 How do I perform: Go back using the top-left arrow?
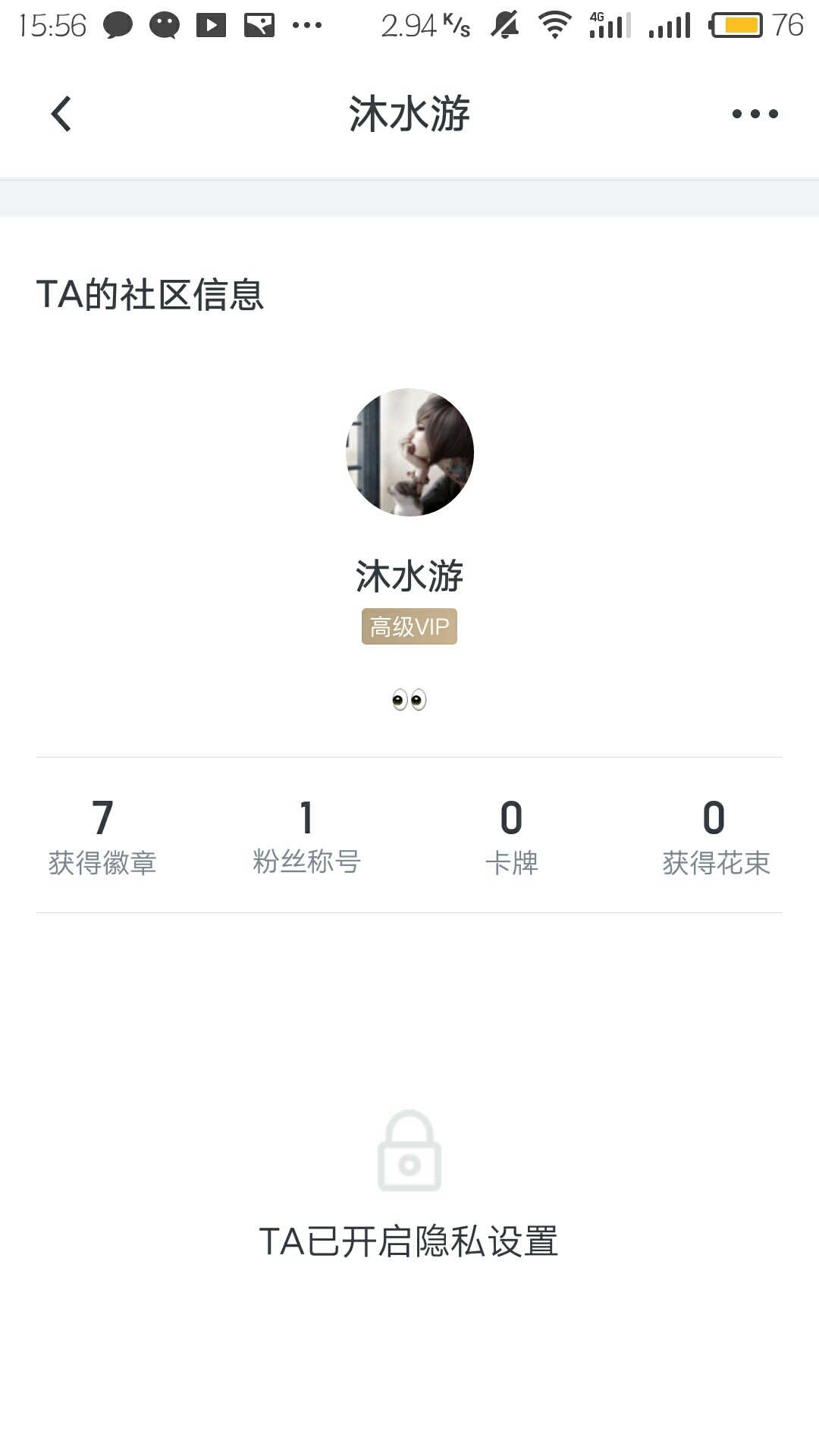point(61,114)
